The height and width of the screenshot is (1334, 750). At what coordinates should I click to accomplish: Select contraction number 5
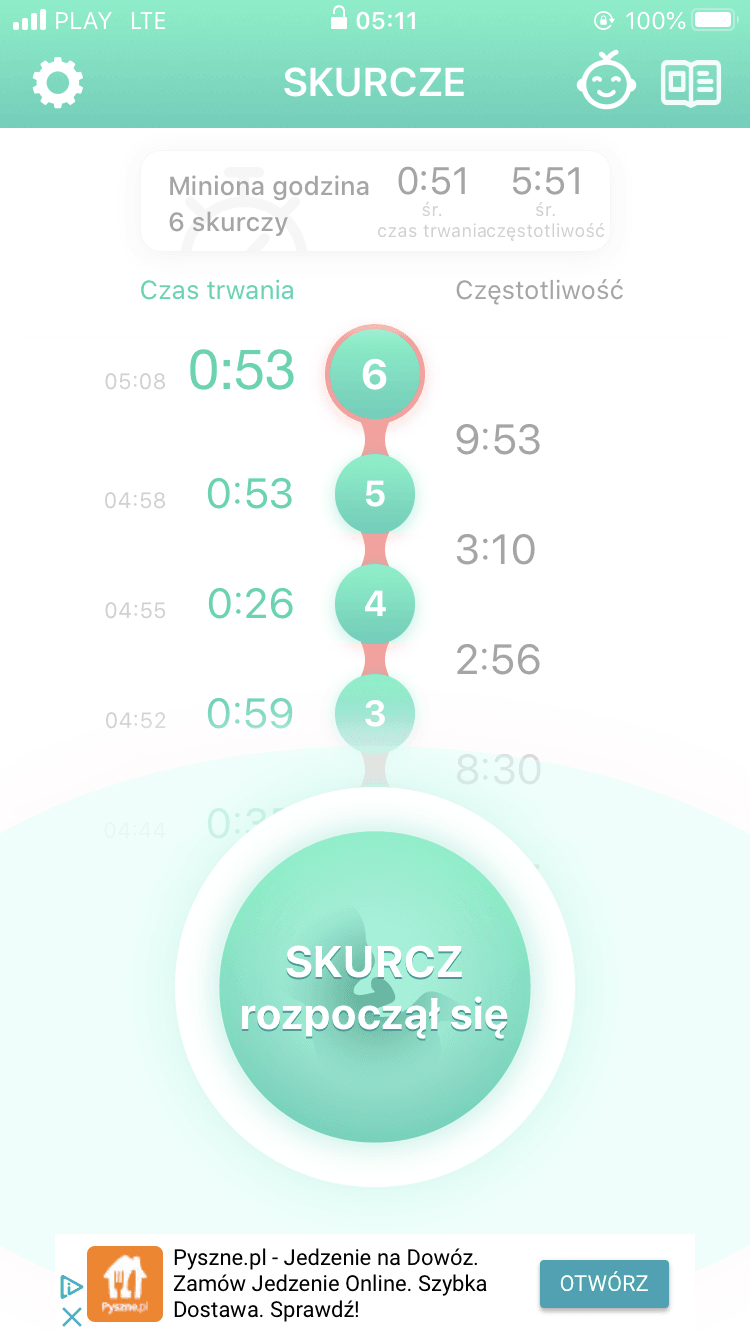(375, 494)
